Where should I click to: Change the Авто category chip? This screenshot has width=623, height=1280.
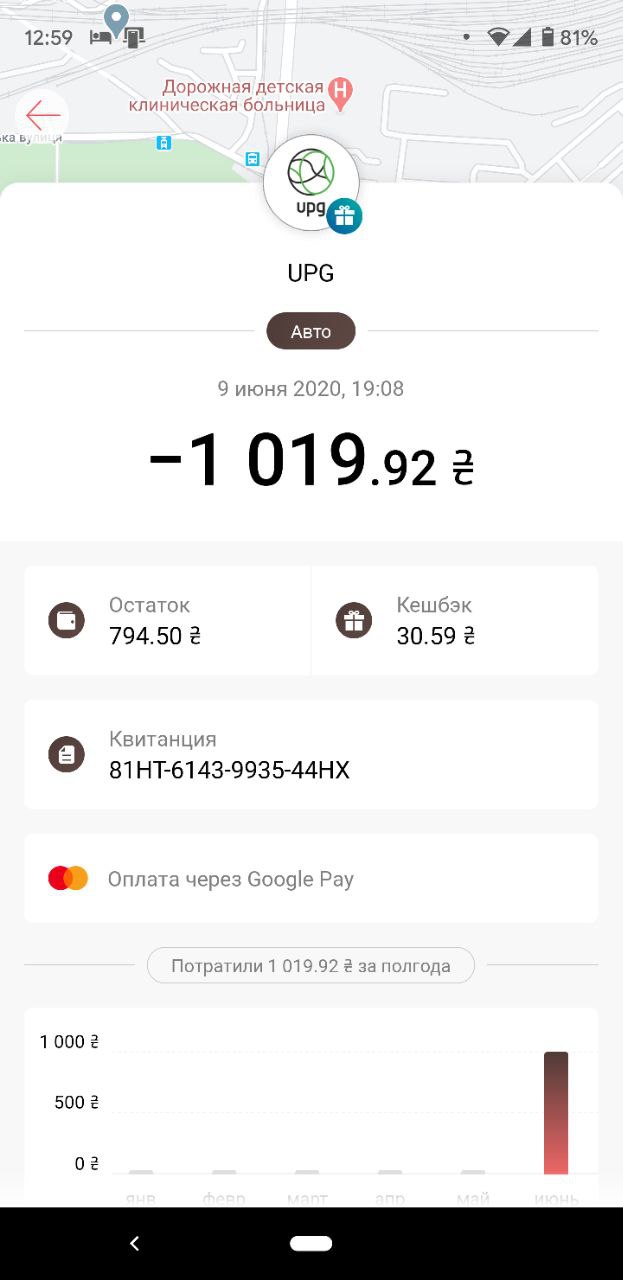pos(311,331)
